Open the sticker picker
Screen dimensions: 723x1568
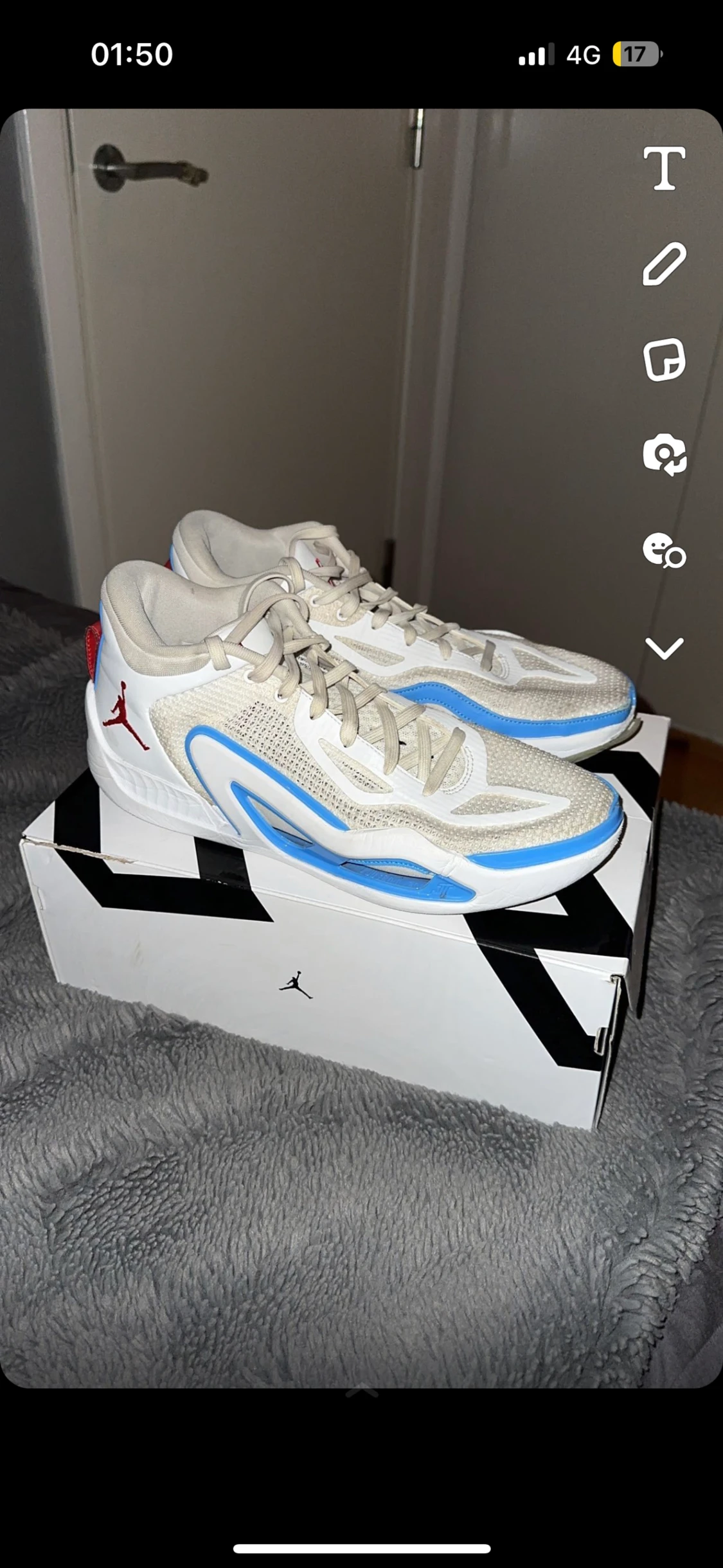665,359
